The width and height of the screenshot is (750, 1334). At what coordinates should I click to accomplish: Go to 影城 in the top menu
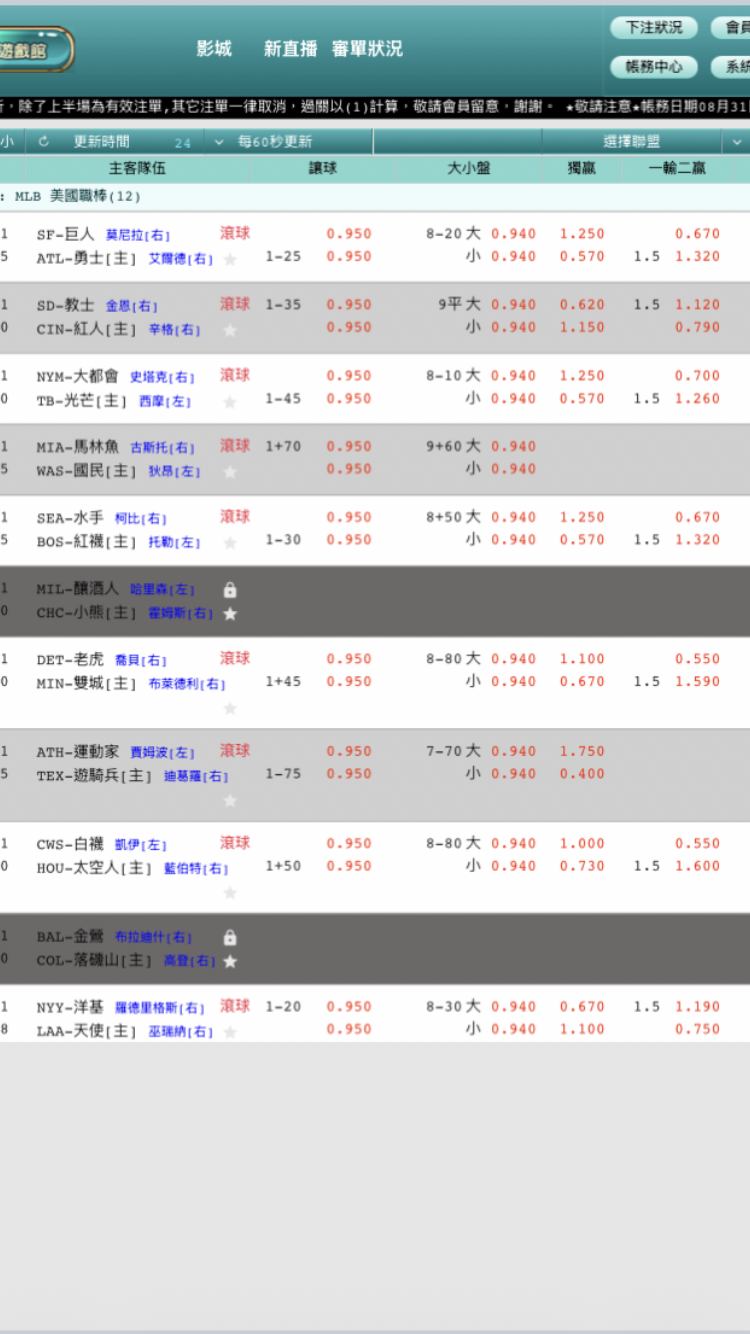tap(214, 49)
